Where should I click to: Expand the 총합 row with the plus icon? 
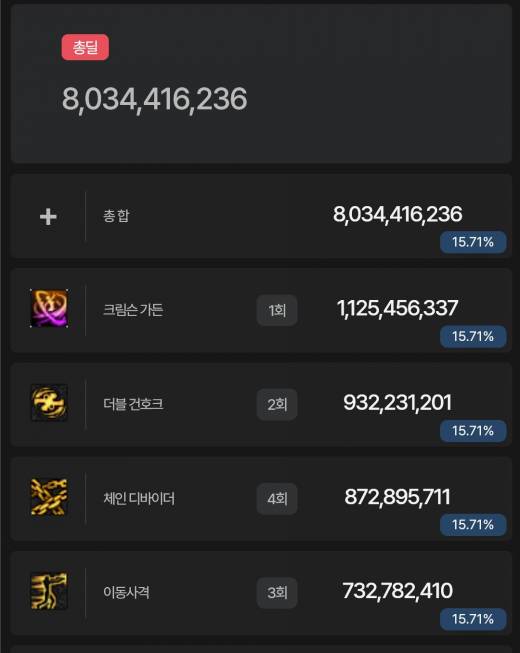click(48, 217)
